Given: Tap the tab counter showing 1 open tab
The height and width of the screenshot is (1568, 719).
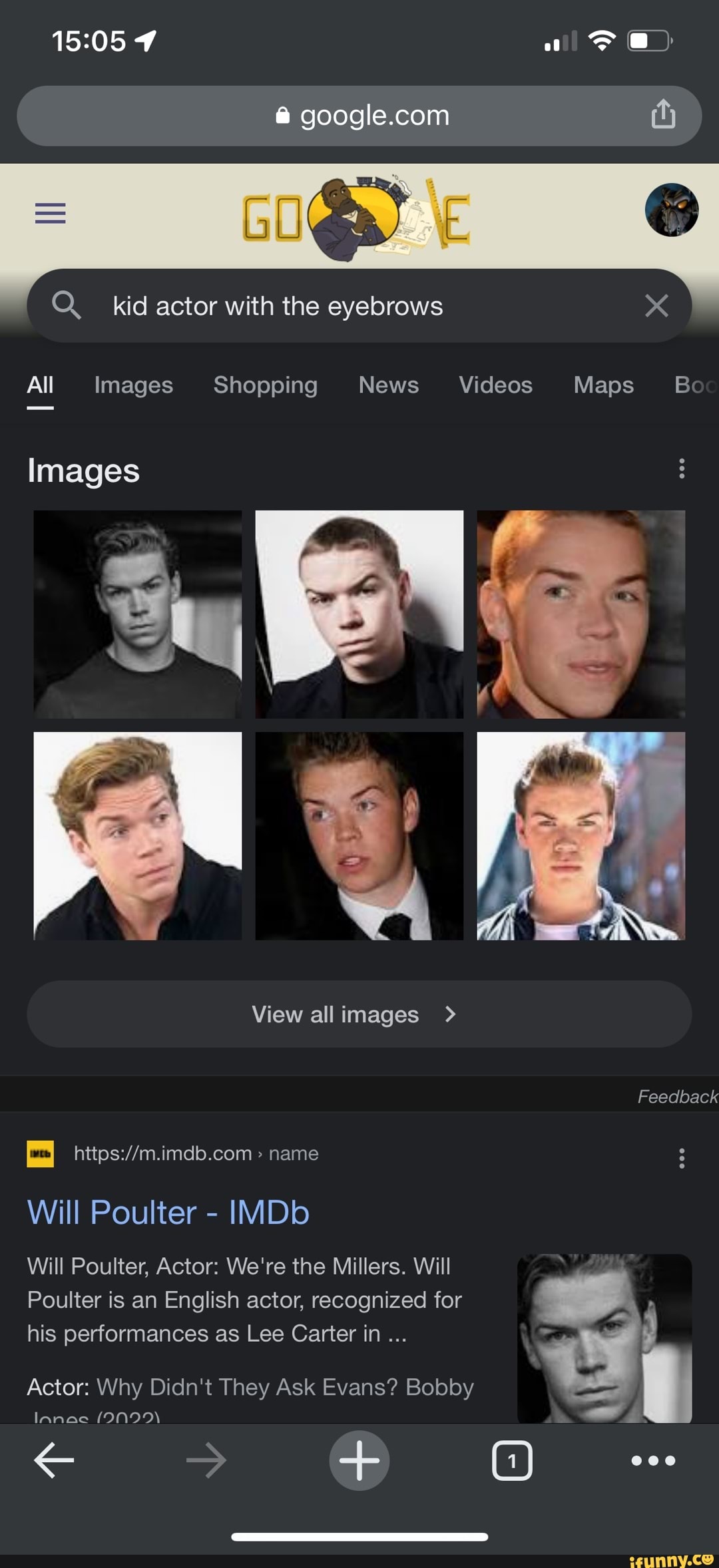Looking at the screenshot, I should pos(511,1460).
